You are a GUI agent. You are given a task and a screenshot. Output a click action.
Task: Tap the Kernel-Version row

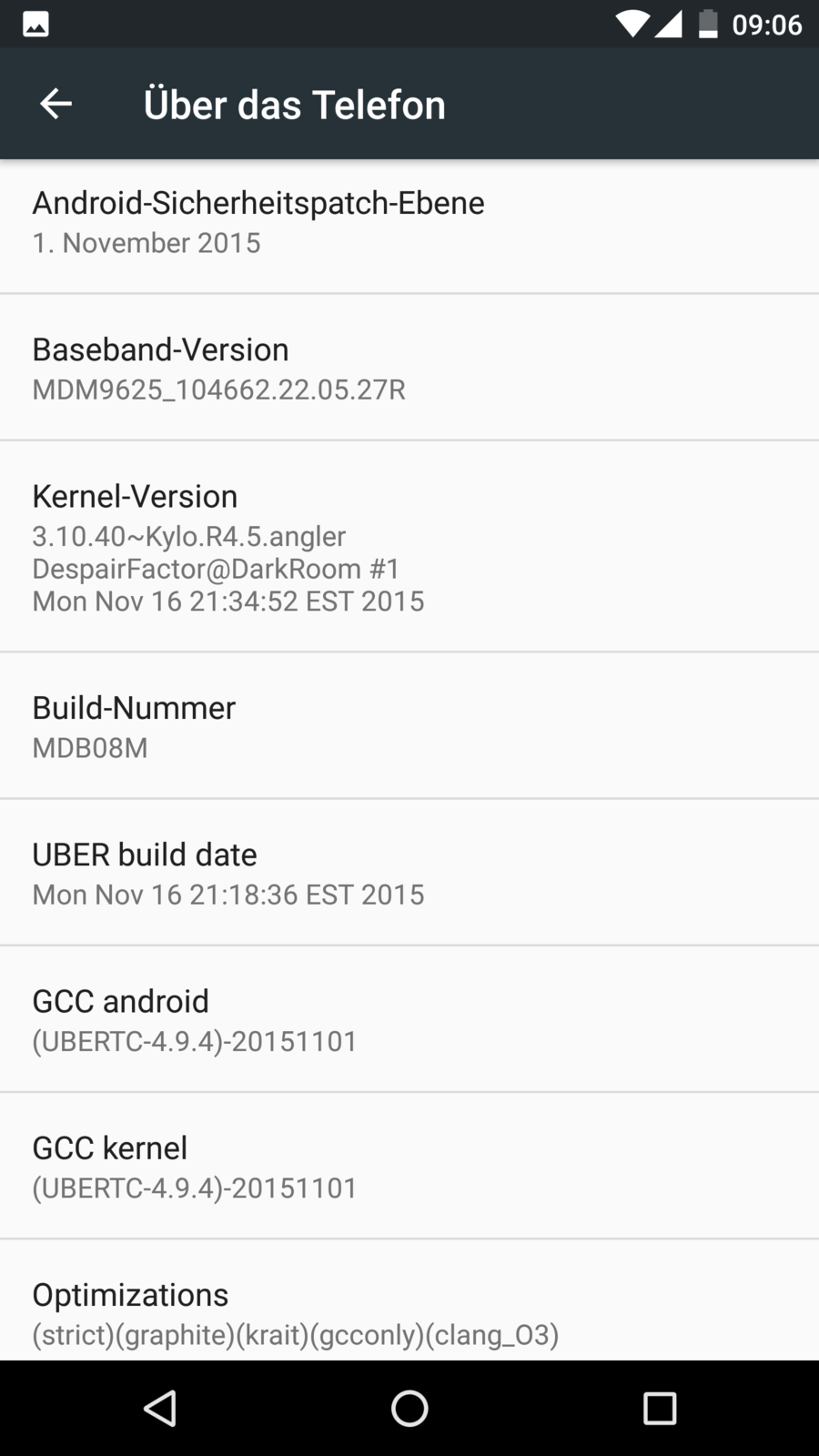tap(409, 547)
